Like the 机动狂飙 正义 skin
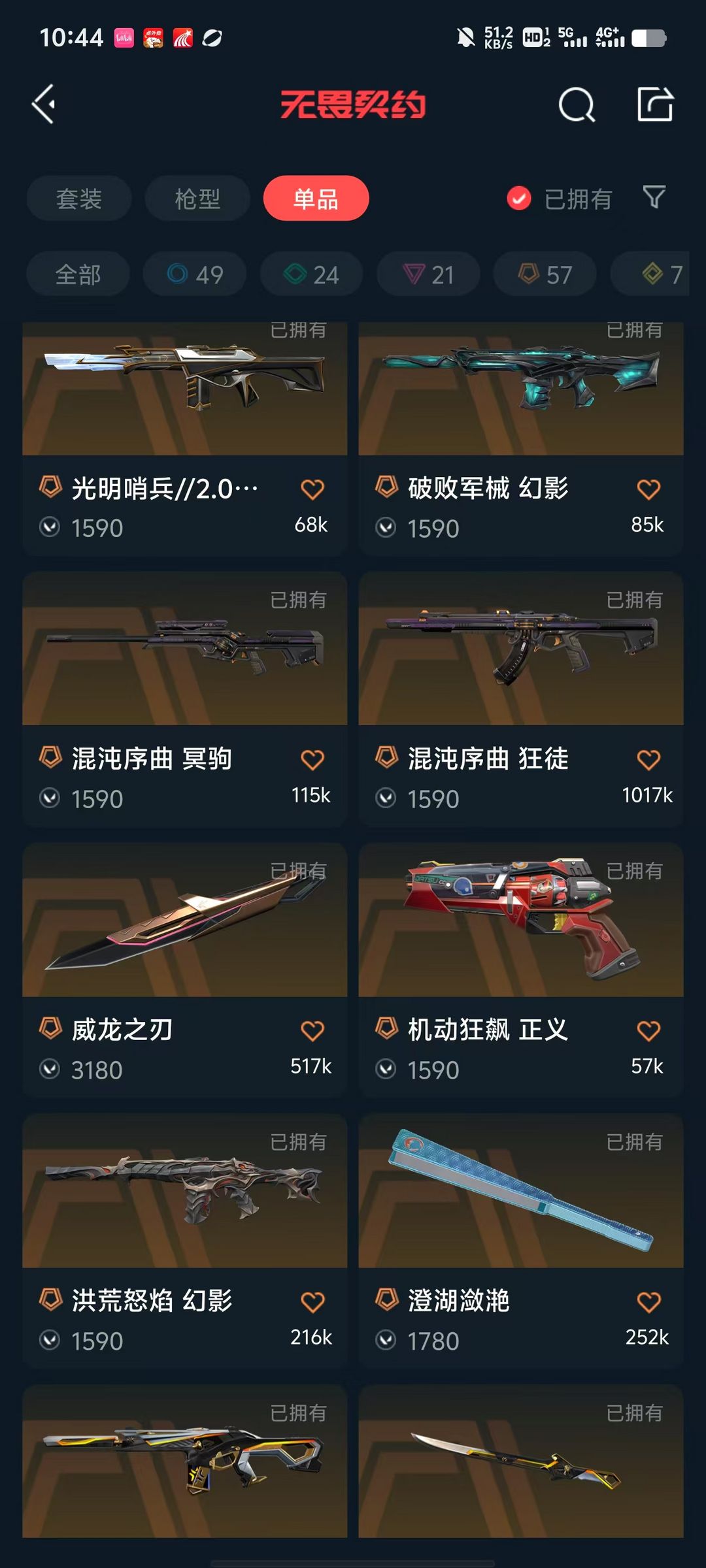The height and width of the screenshot is (1568, 706). click(x=648, y=1031)
